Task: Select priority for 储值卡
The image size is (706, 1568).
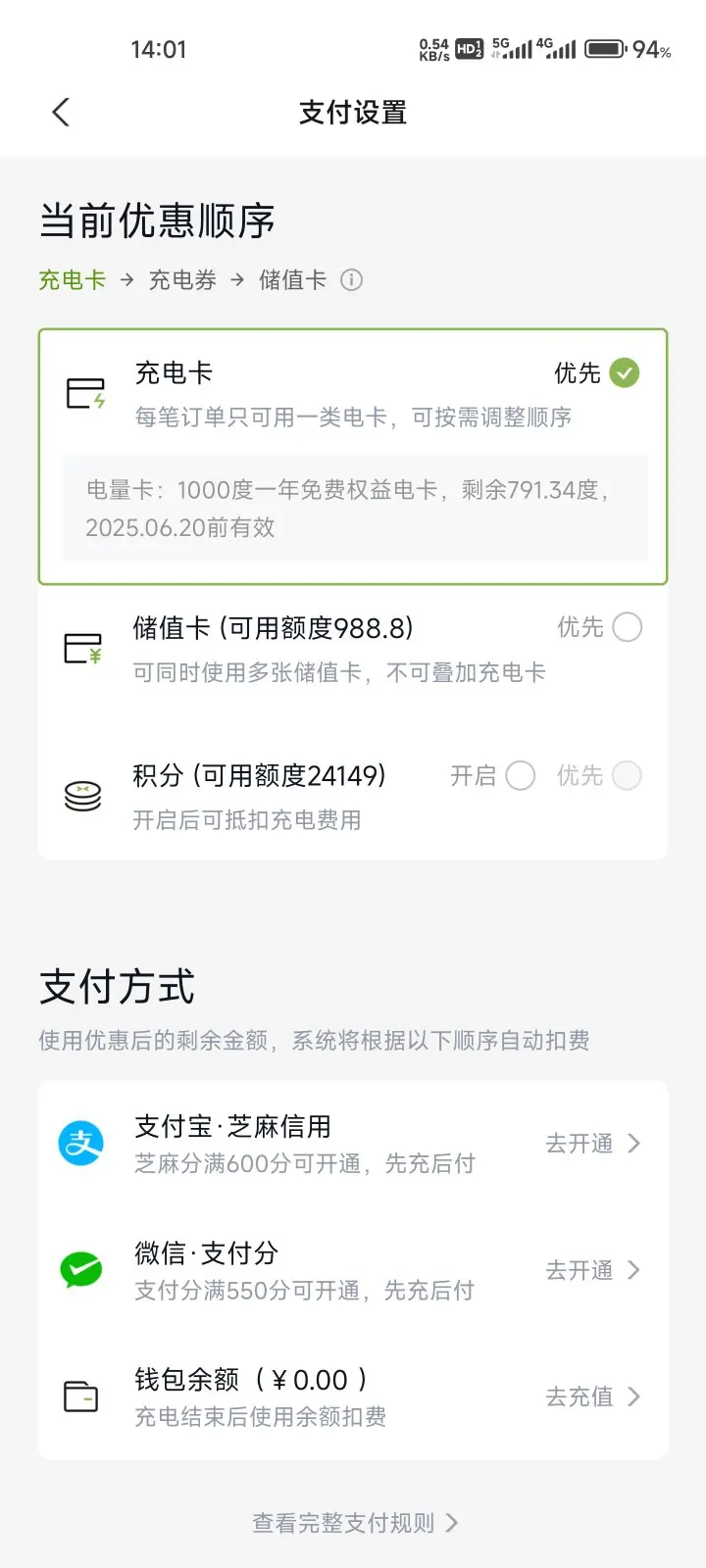Action: pos(627,627)
